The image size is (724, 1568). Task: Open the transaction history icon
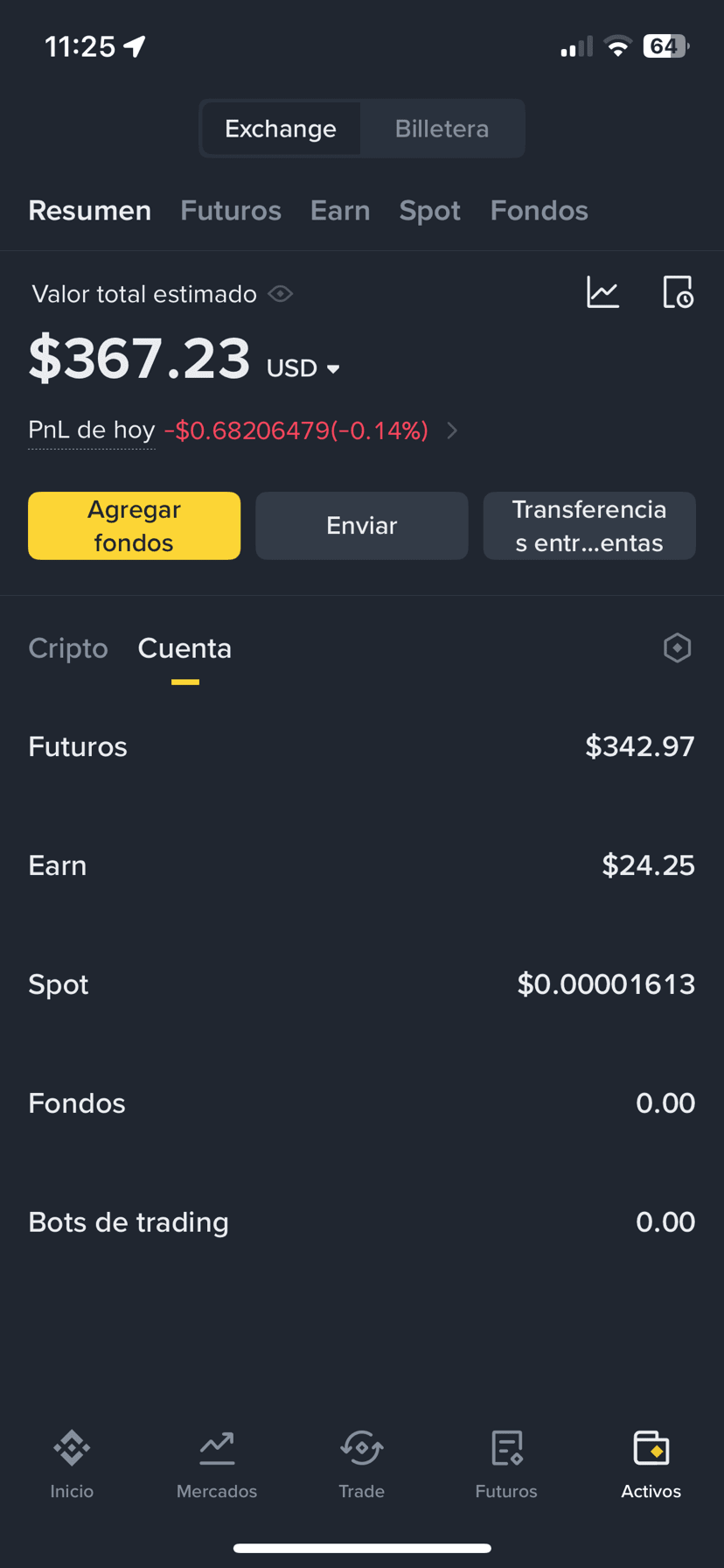click(678, 292)
